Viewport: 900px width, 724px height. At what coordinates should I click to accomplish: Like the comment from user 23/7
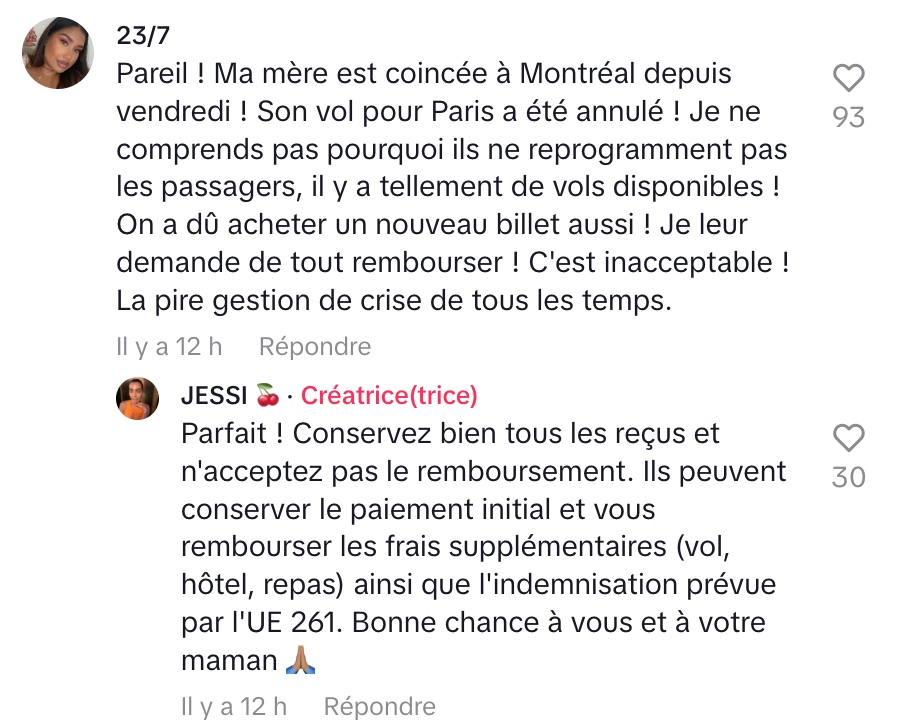tap(848, 79)
